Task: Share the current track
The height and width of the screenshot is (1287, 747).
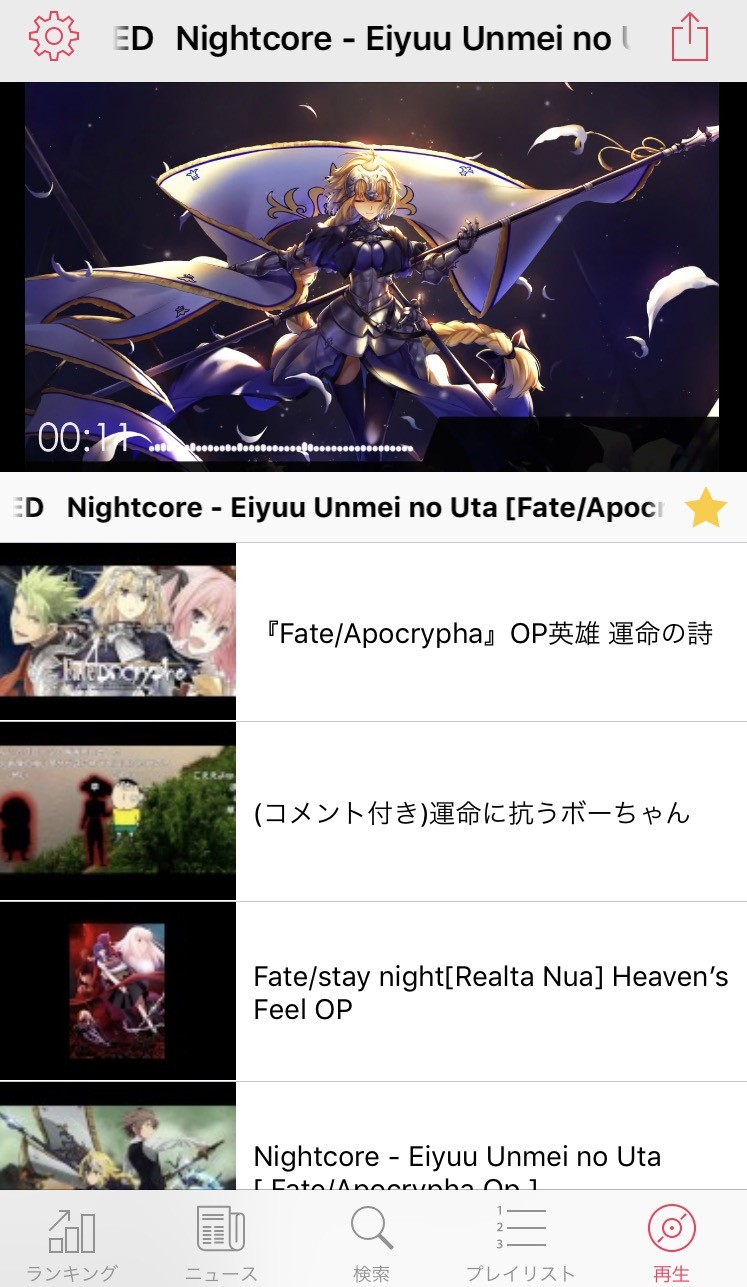Action: click(x=689, y=38)
